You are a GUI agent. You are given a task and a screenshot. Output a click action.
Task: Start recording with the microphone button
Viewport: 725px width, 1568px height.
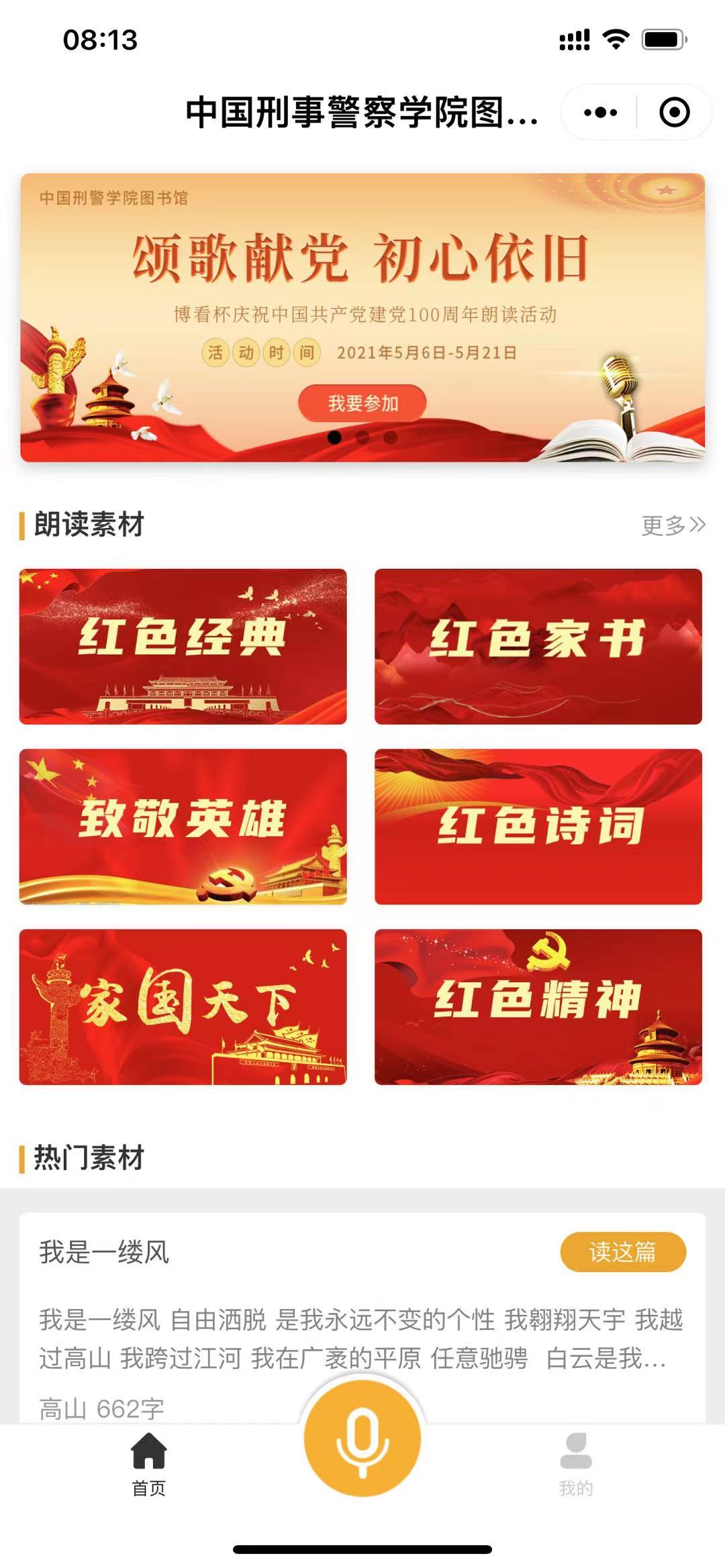click(362, 1439)
